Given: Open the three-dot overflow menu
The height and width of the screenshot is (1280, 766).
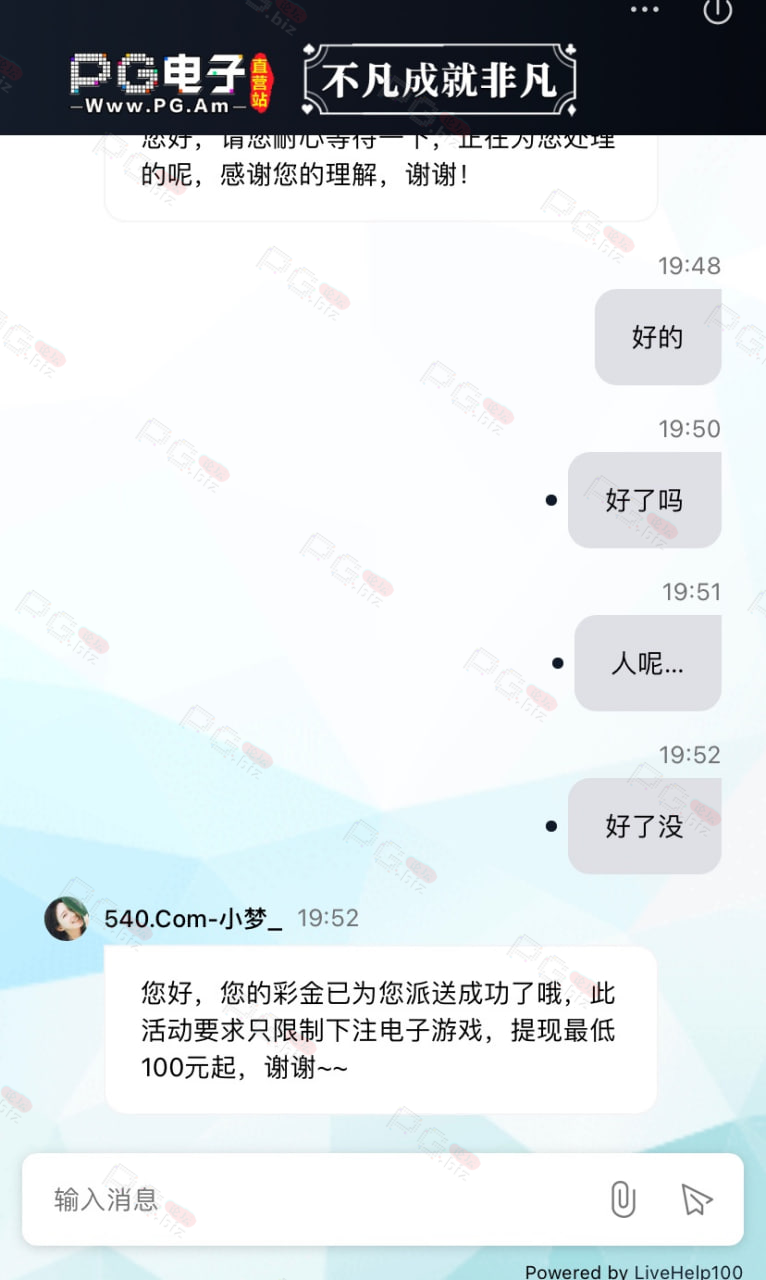Looking at the screenshot, I should (x=645, y=10).
